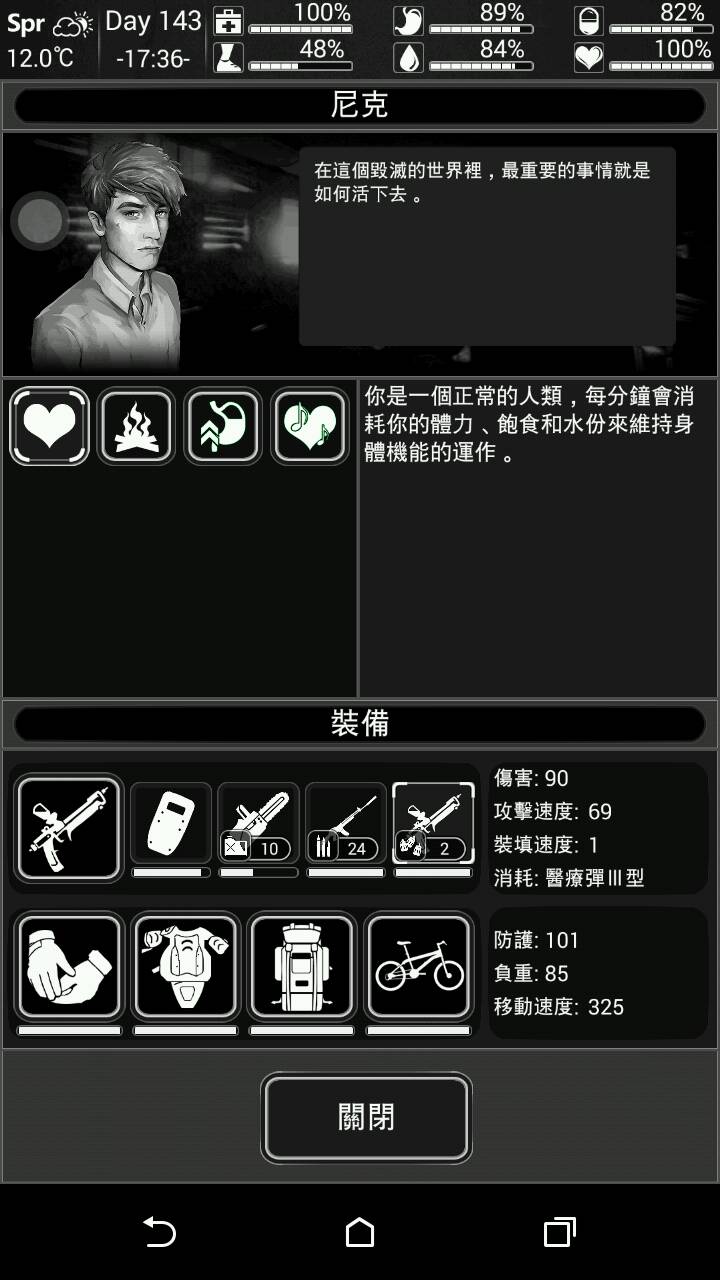Screen dimensions: 720x1280
Task: Open the bicycle vehicle slot
Action: [x=418, y=966]
